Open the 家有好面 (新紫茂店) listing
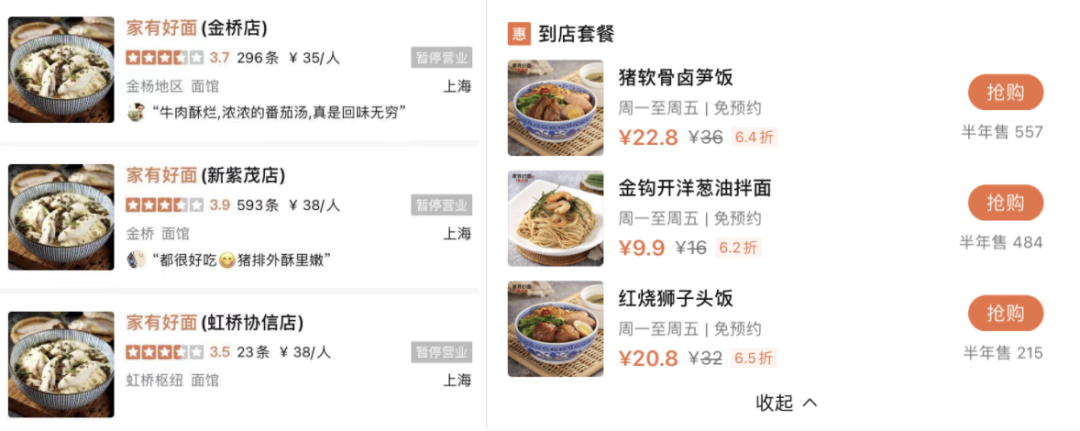This screenshot has height=431, width=1080. point(205,175)
